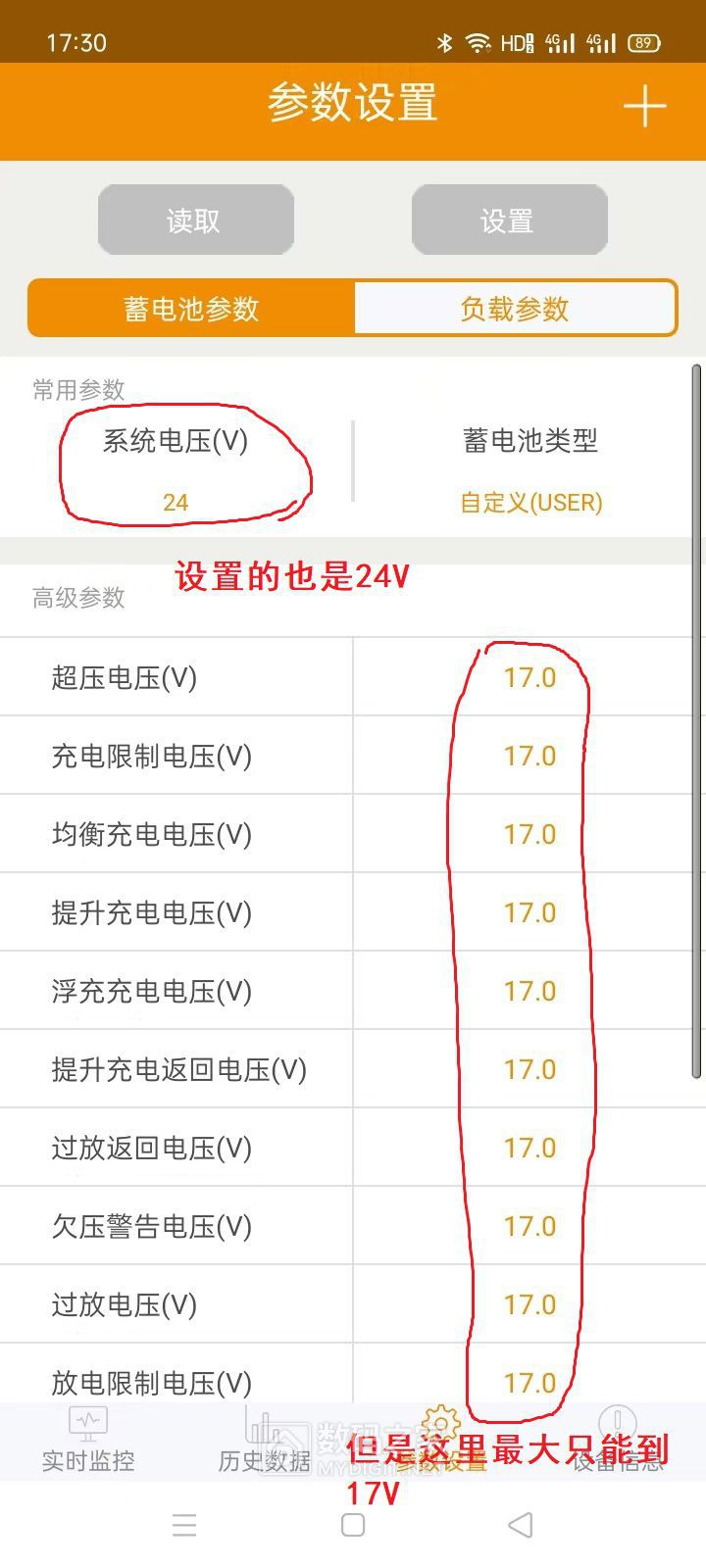Image resolution: width=706 pixels, height=1568 pixels.
Task: Tap 均衡充电电压 equalize charge voltage 17.0
Action: (x=530, y=834)
